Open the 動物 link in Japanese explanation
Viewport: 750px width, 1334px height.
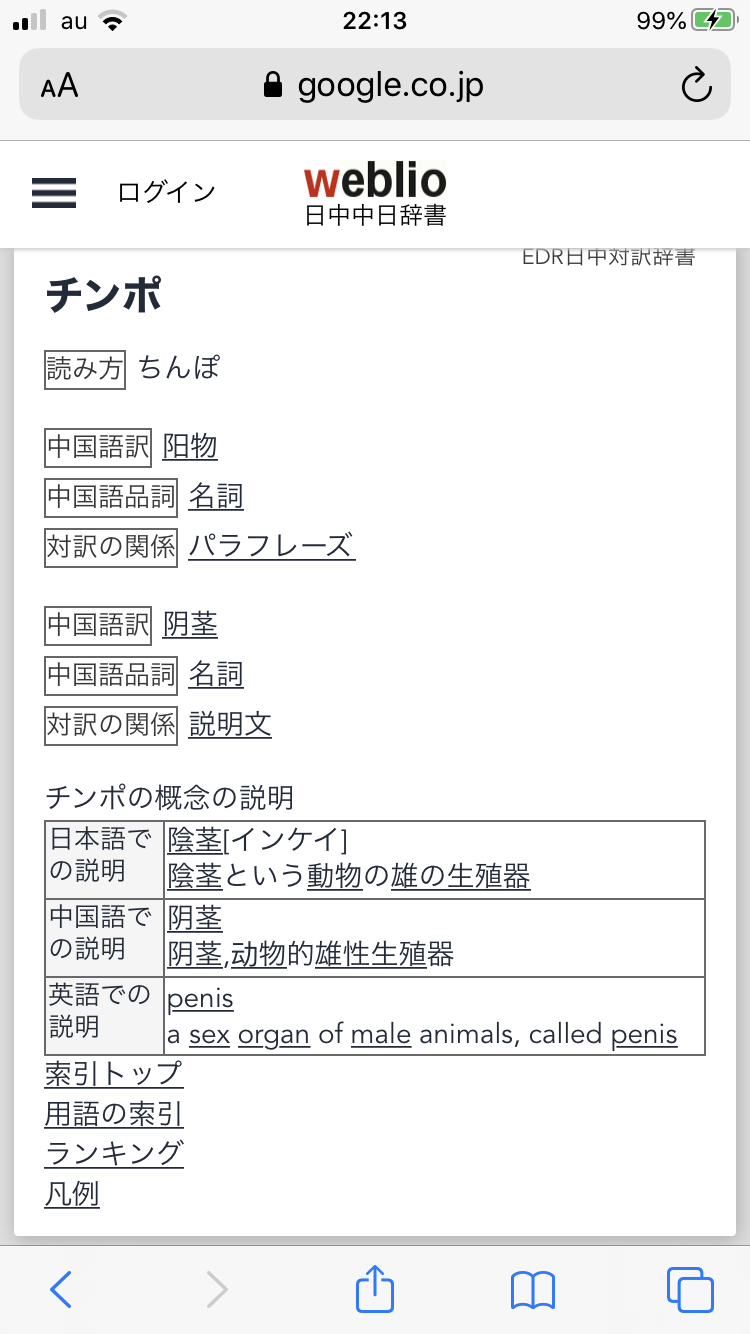point(334,876)
